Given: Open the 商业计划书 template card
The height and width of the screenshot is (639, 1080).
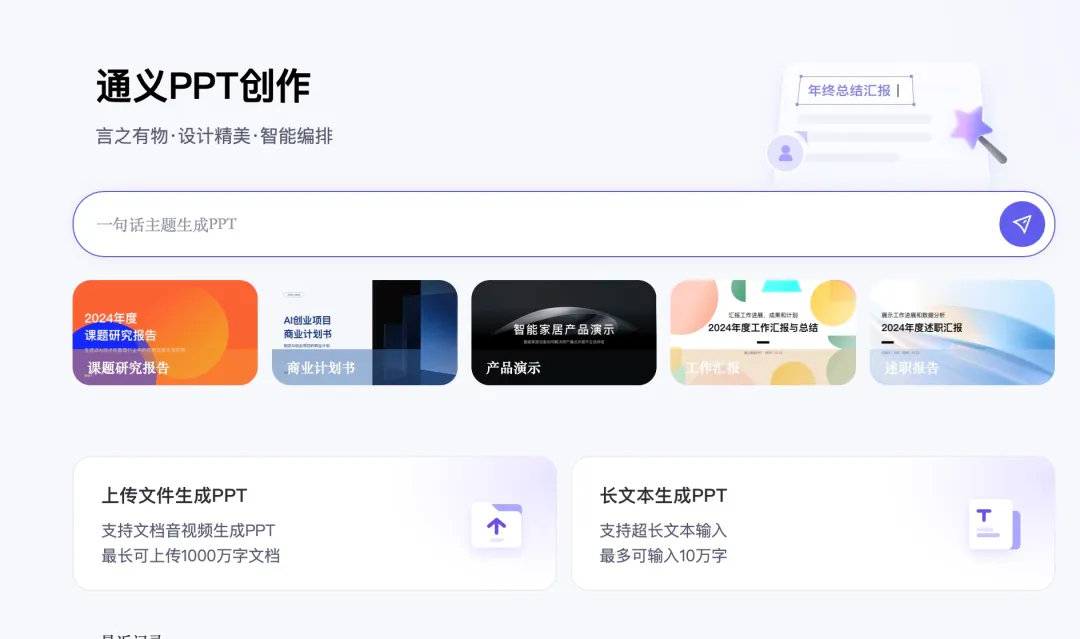Looking at the screenshot, I should click(x=365, y=332).
